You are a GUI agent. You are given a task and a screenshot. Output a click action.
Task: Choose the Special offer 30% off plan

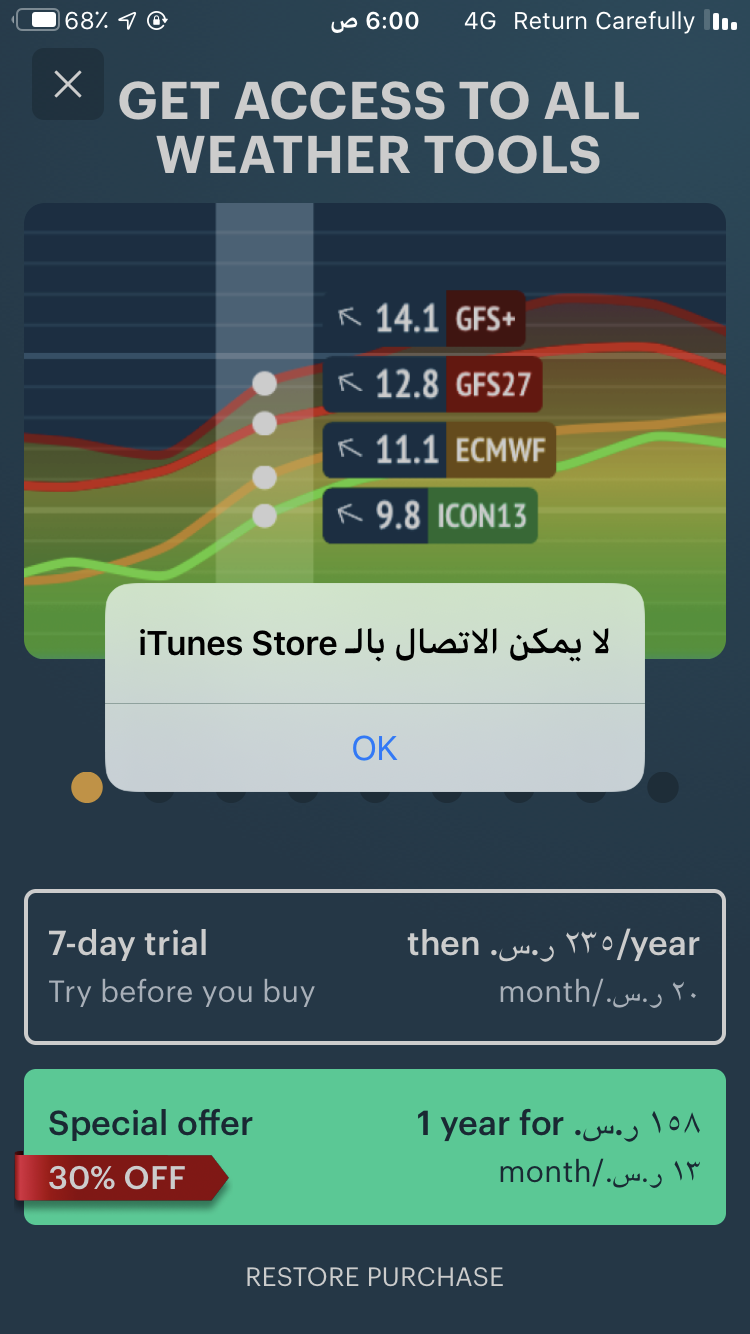pos(374,1146)
